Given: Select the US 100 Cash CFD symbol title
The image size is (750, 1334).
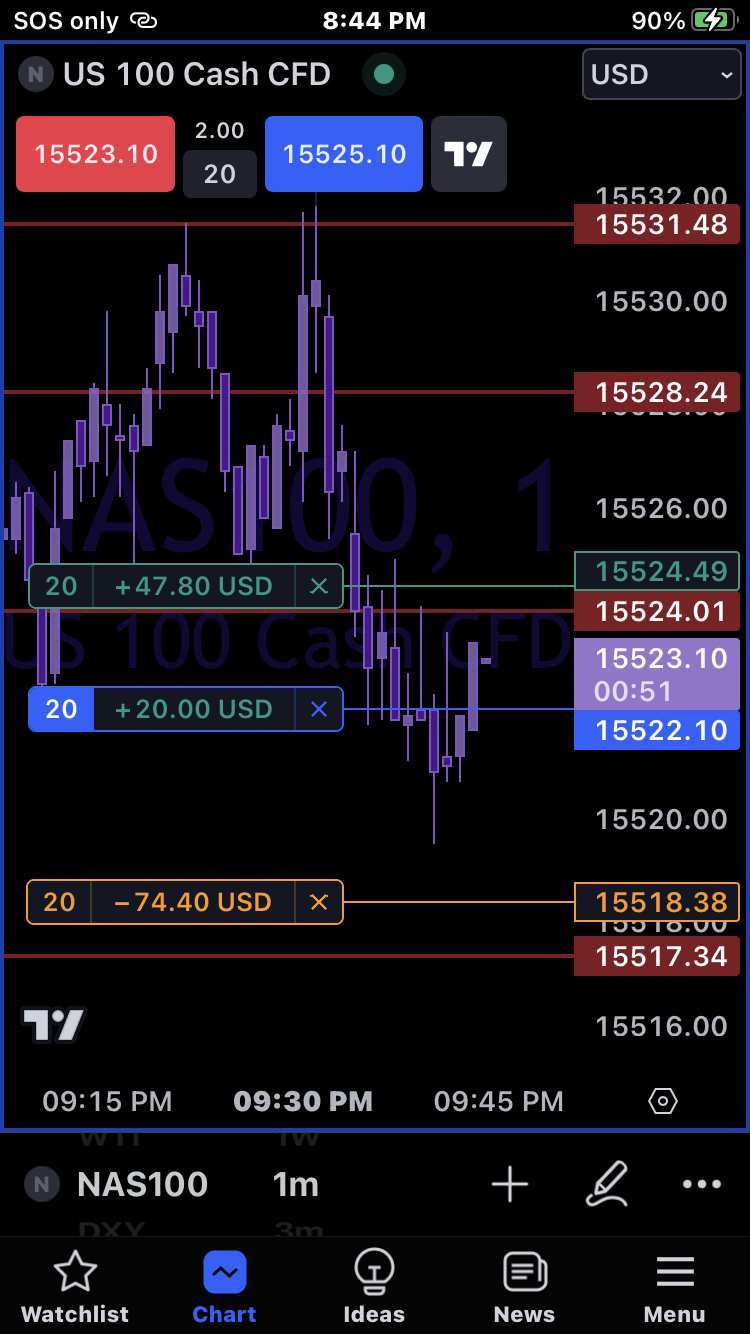Looking at the screenshot, I should [196, 74].
